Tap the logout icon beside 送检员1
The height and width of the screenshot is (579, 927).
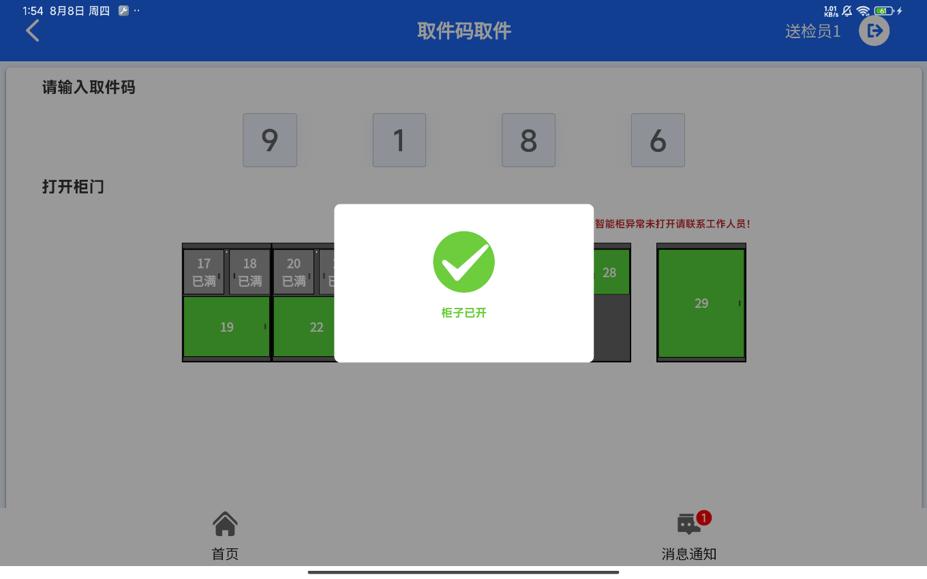point(874,31)
